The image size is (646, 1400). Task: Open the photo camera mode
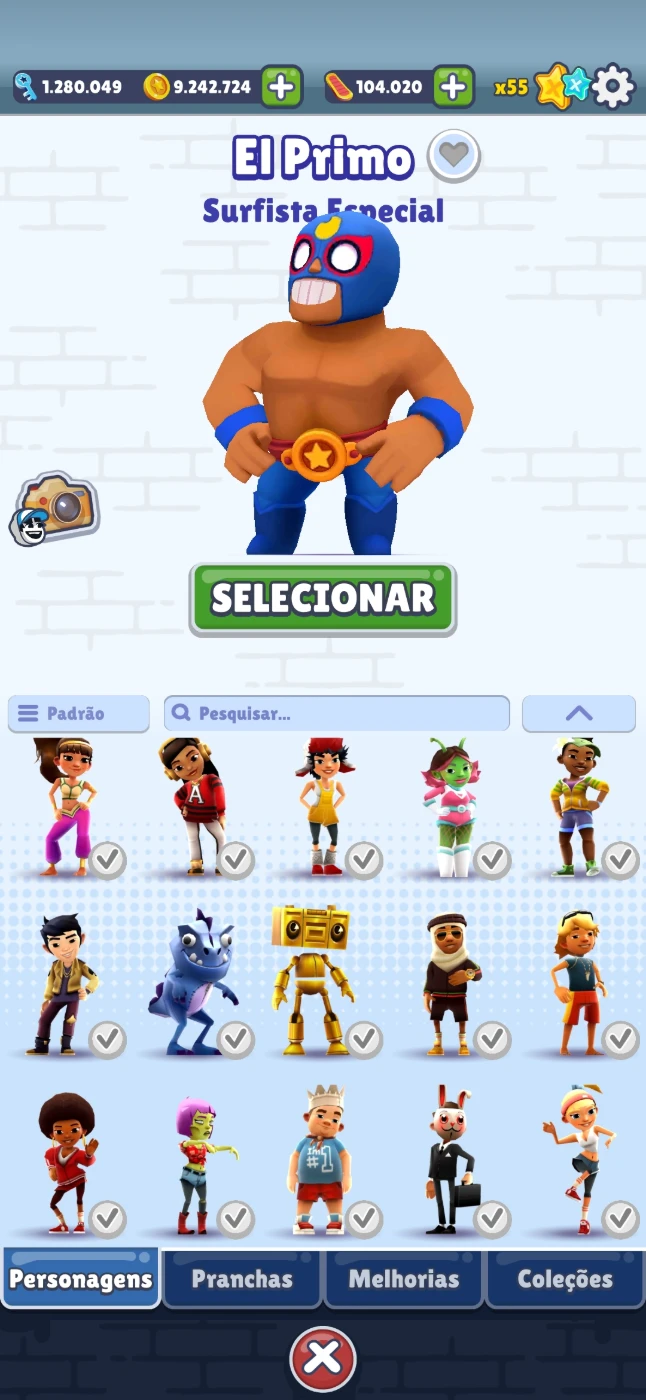[56, 508]
